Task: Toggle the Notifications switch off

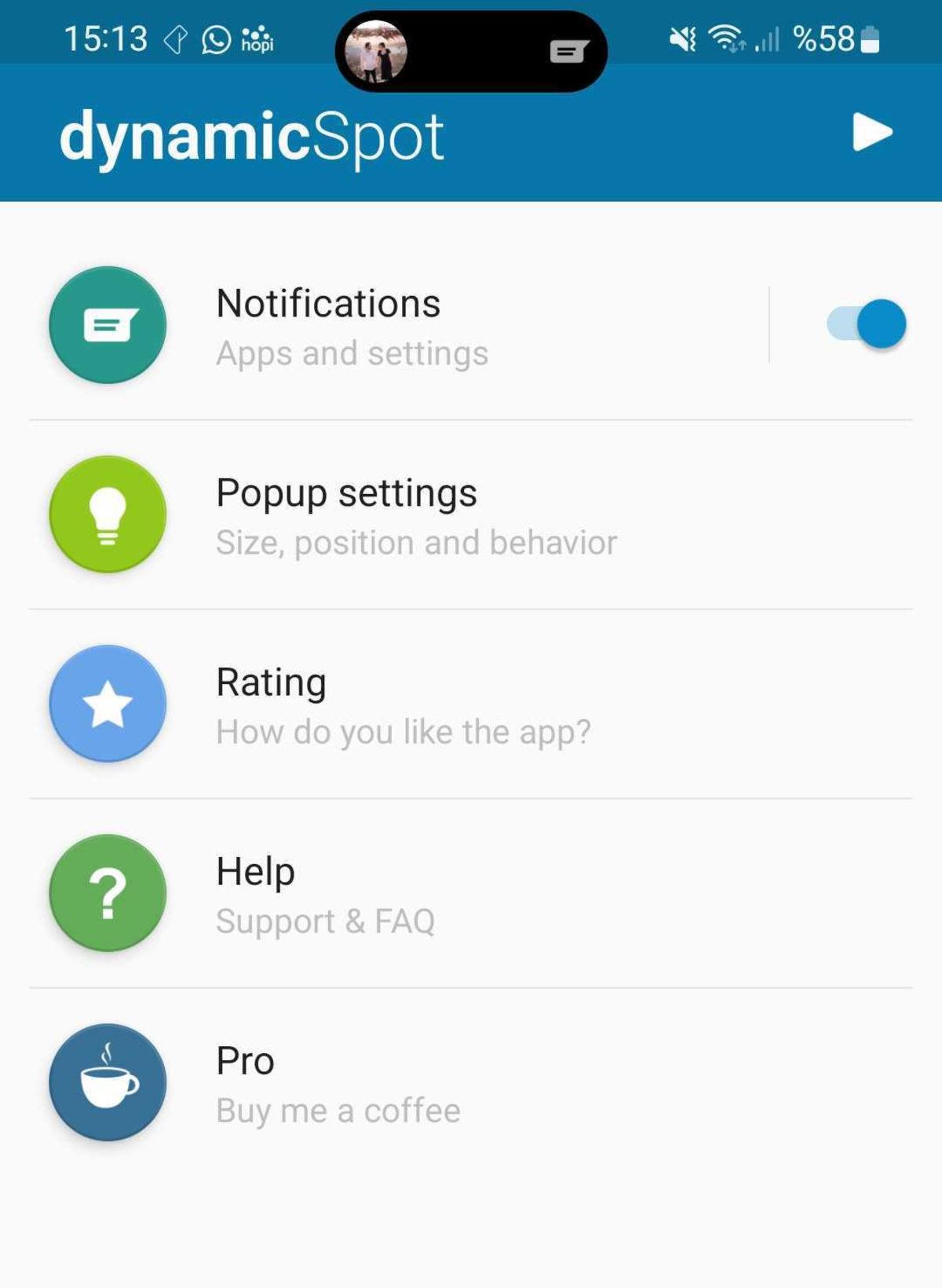Action: (x=867, y=324)
